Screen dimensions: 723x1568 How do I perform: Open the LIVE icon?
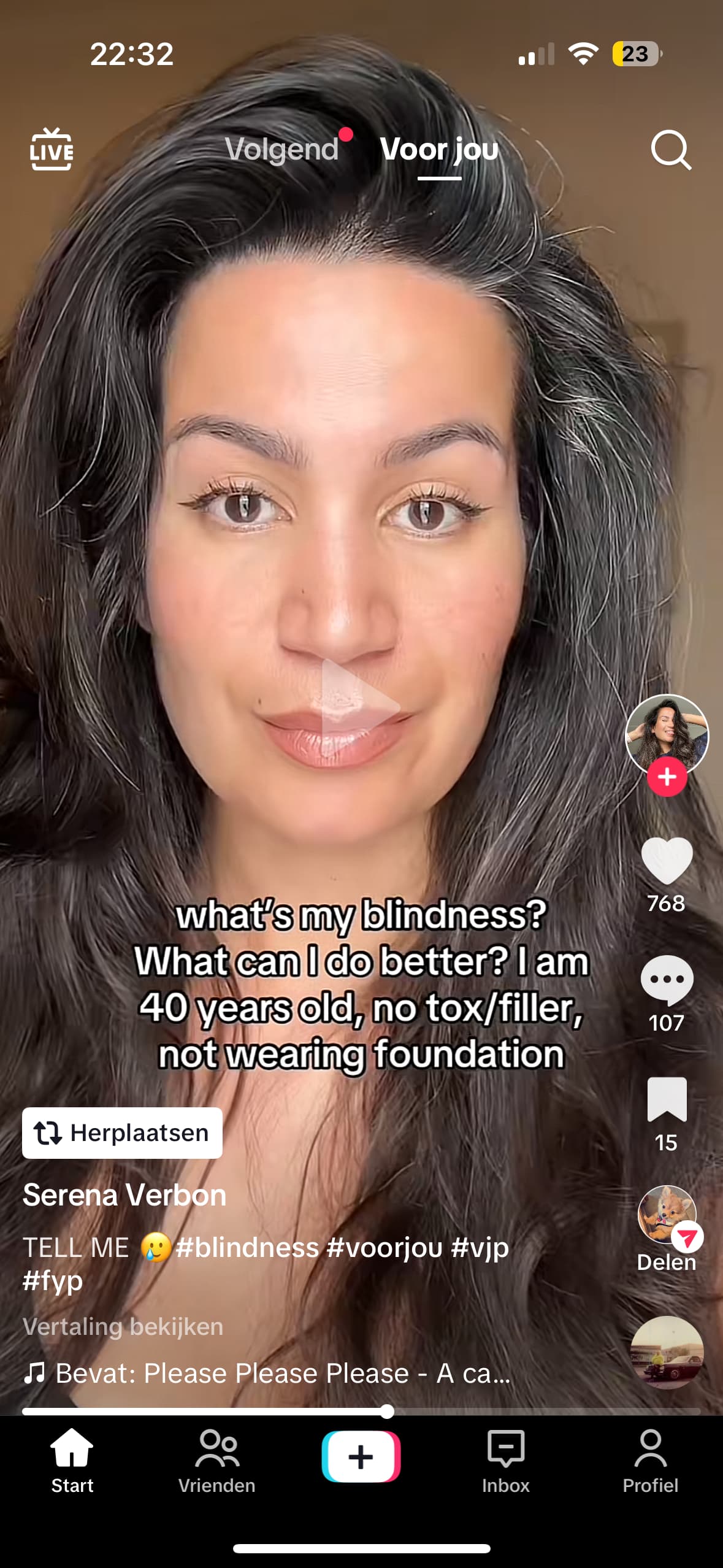pos(52,149)
